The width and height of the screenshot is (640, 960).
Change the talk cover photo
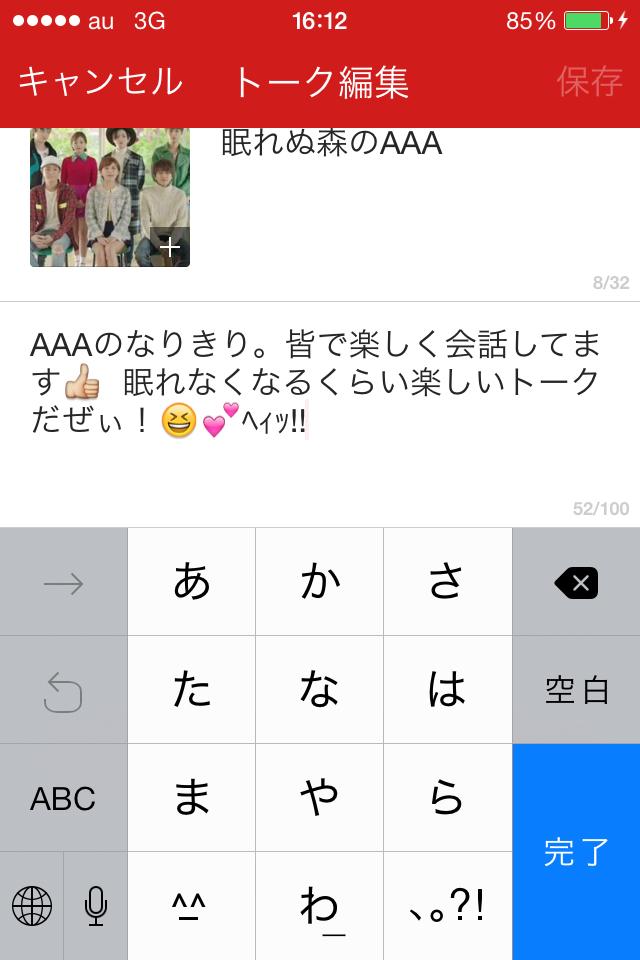tap(110, 199)
